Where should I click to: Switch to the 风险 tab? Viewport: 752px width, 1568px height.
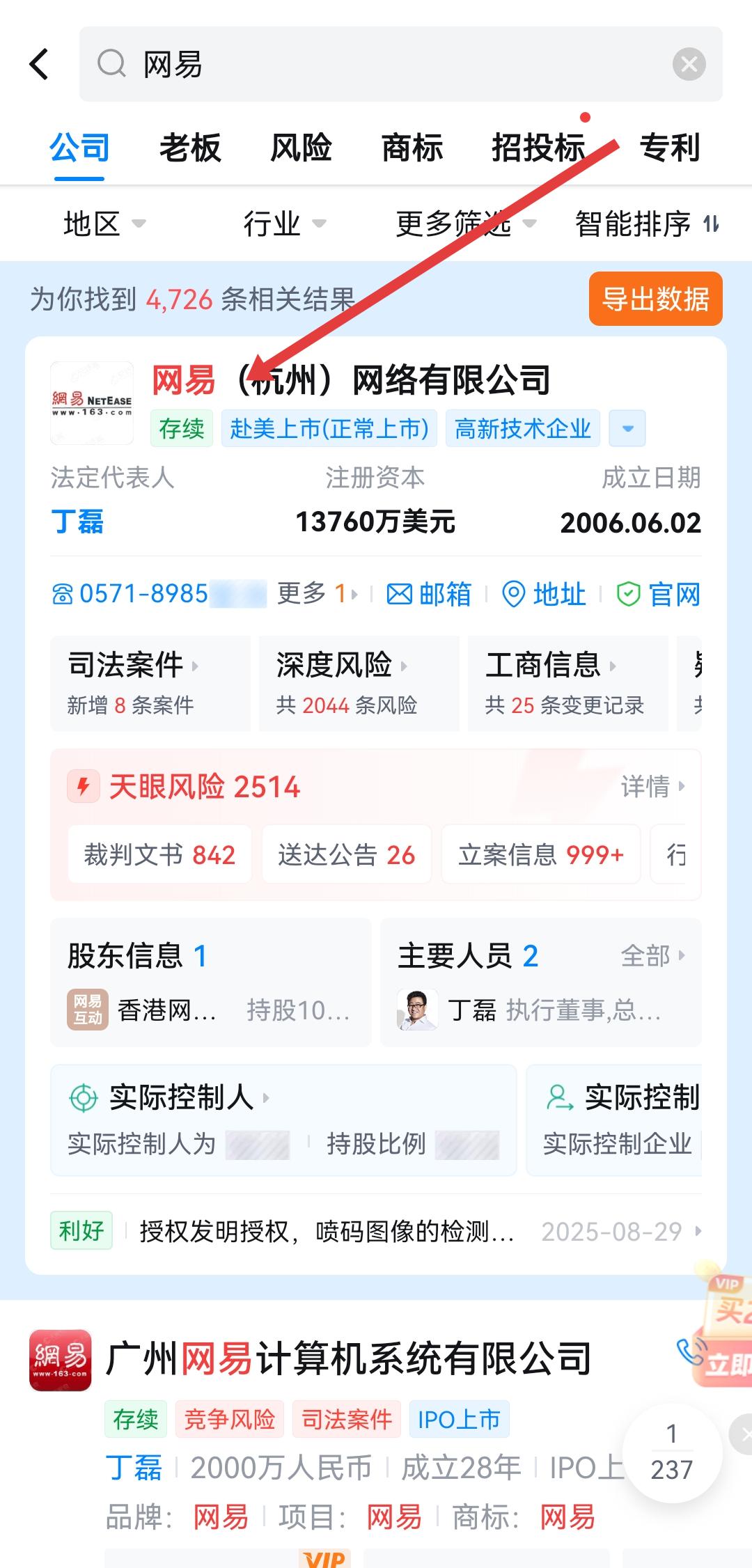click(x=301, y=148)
